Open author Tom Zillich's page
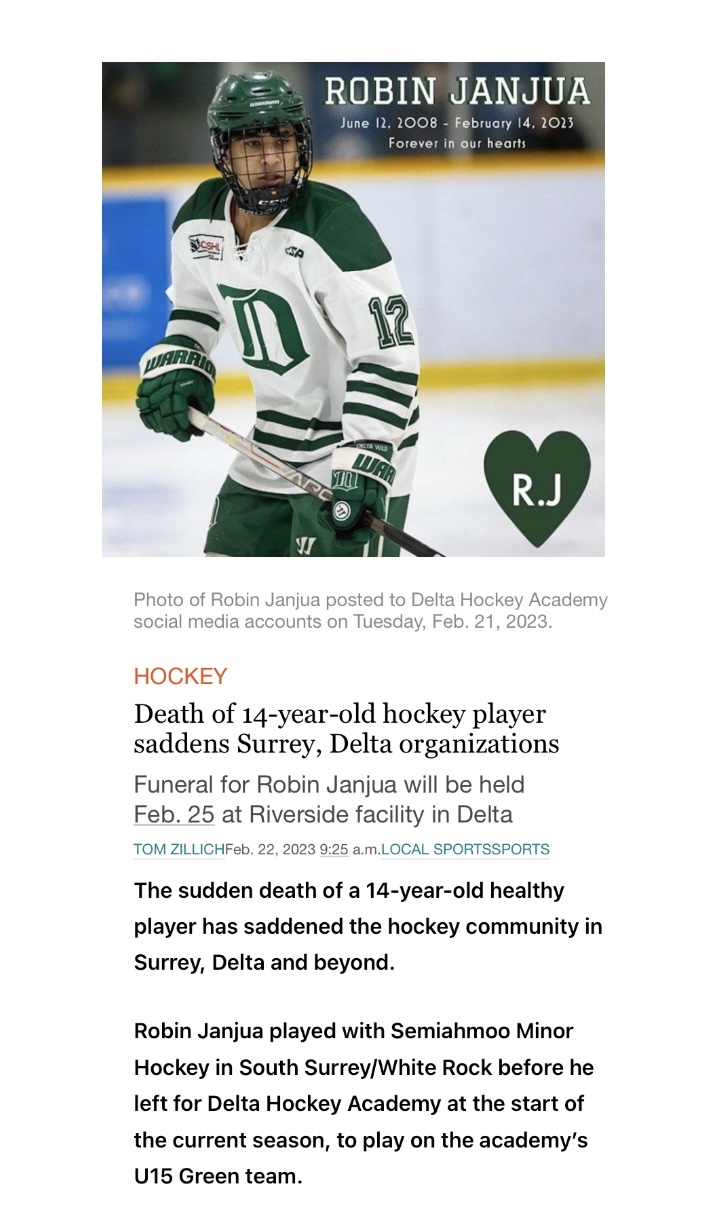 coord(179,850)
